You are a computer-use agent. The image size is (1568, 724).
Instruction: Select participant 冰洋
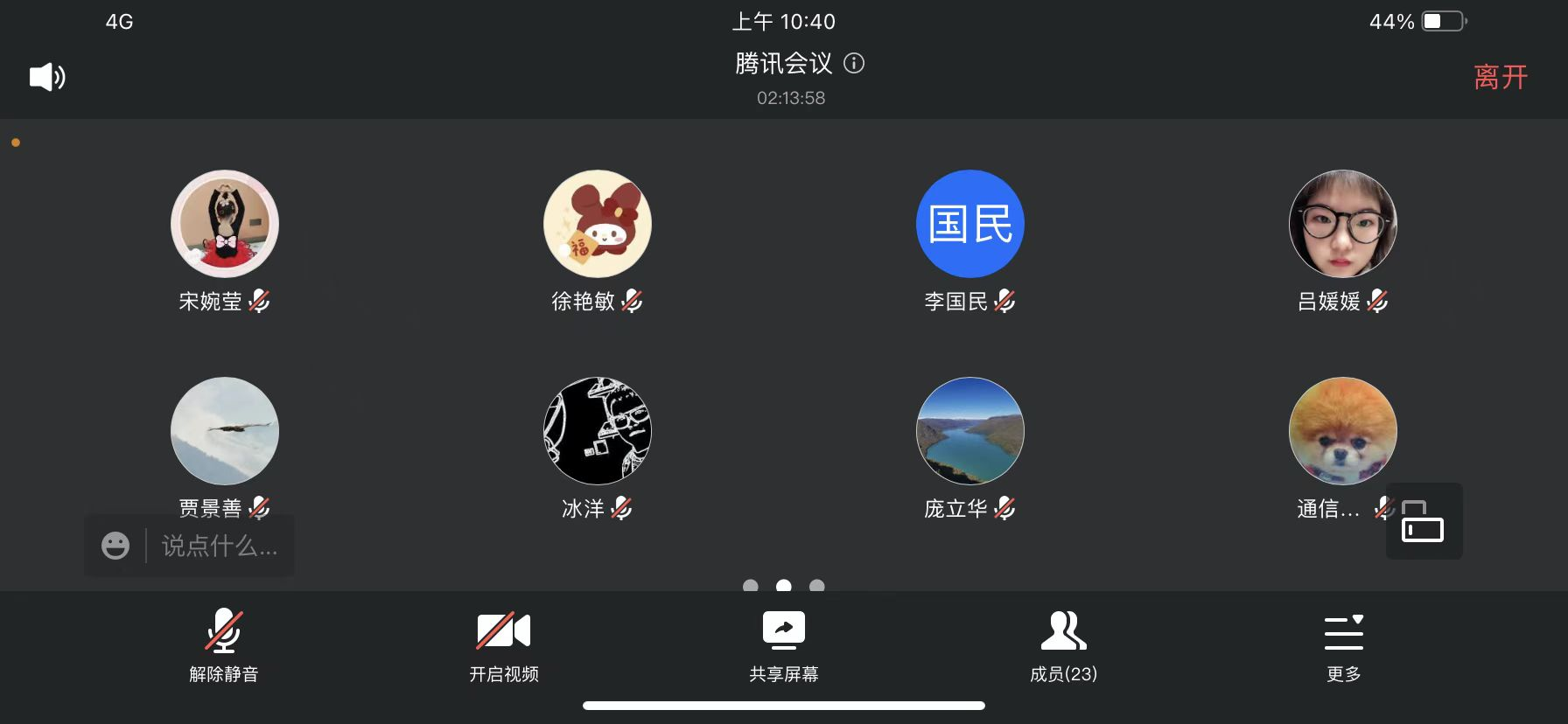pos(598,431)
